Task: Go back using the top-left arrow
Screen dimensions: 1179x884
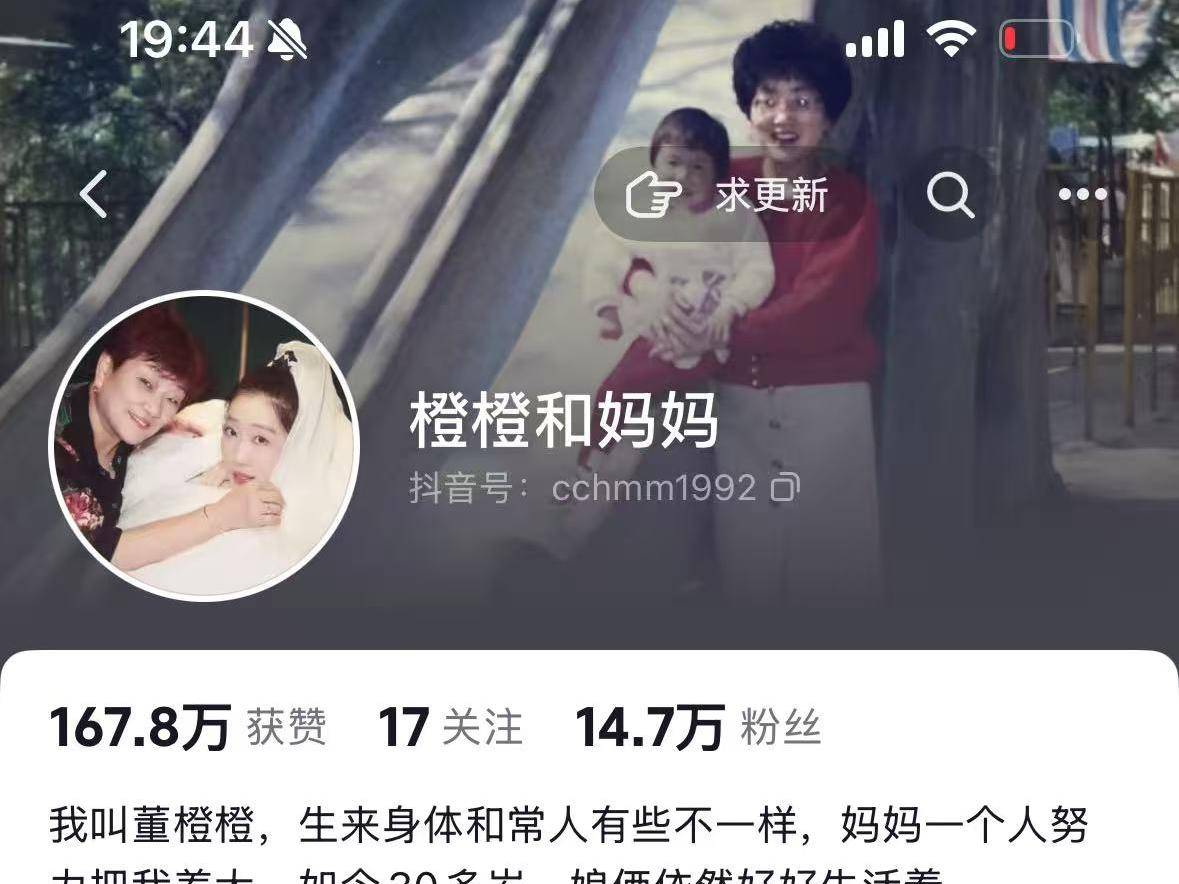Action: point(93,194)
